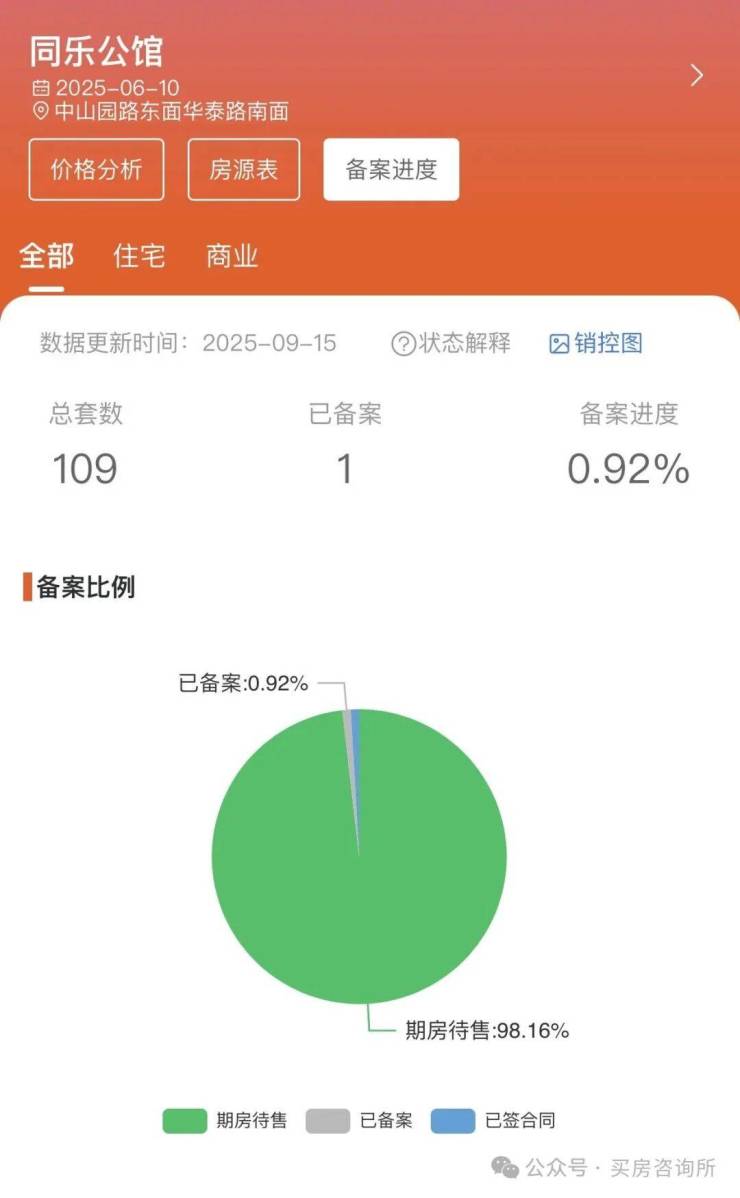
Task: Switch to the 住宅 tab
Action: click(x=139, y=256)
